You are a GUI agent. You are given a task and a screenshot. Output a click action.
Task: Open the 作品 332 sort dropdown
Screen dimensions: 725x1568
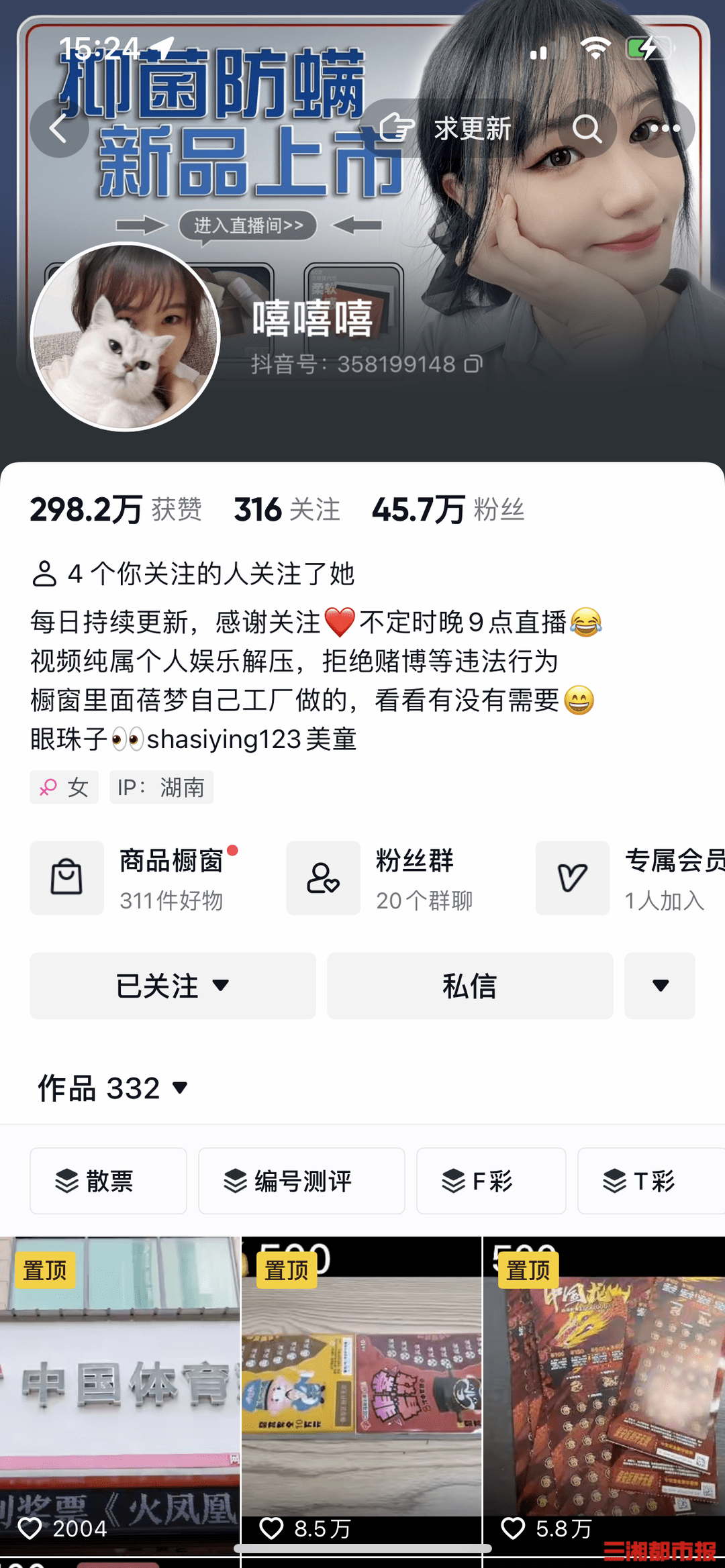click(x=113, y=1088)
